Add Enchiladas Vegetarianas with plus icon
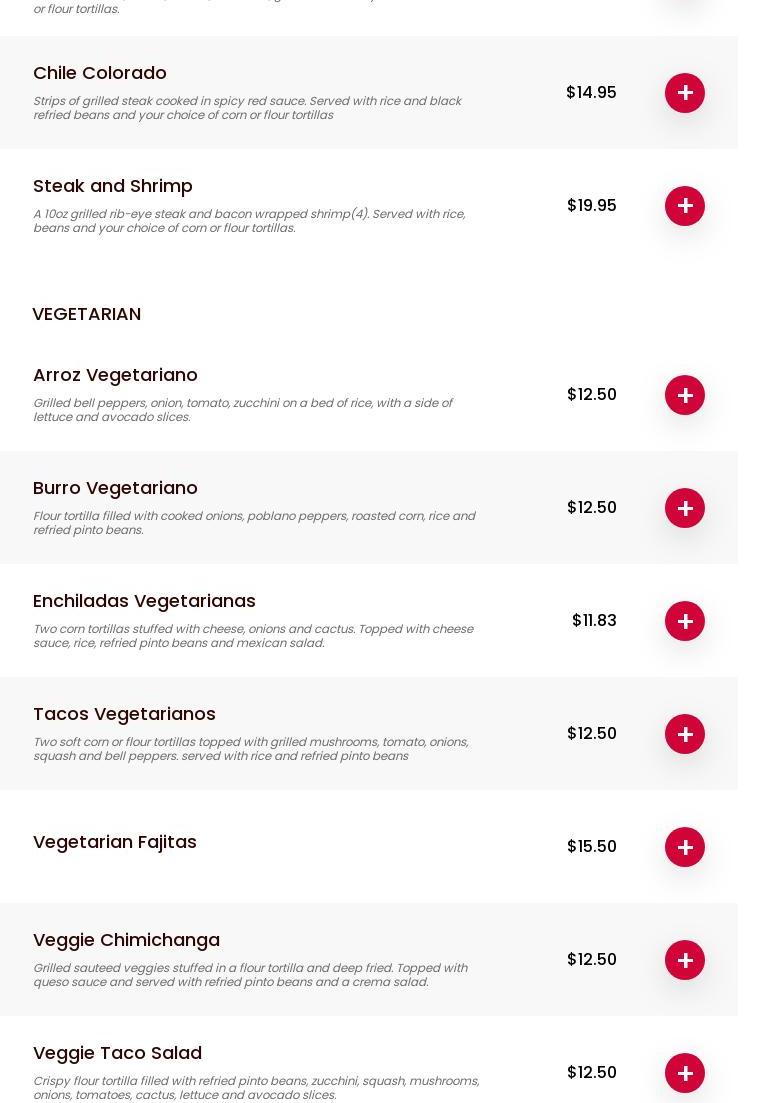770x1103 pixels. 685,621
